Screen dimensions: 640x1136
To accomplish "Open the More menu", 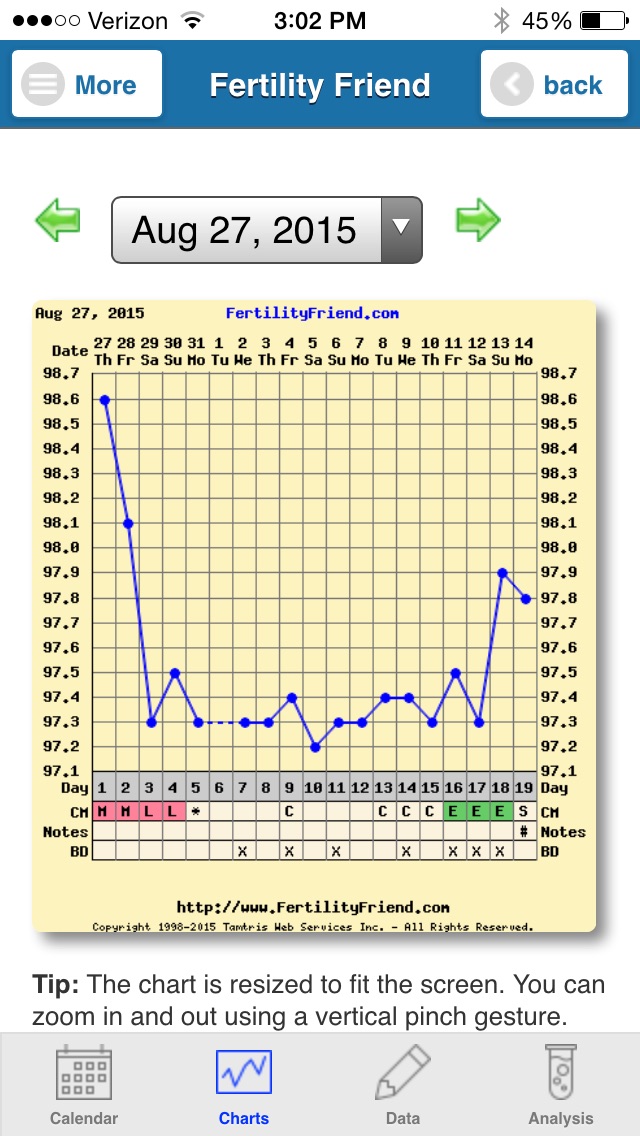I will click(86, 85).
